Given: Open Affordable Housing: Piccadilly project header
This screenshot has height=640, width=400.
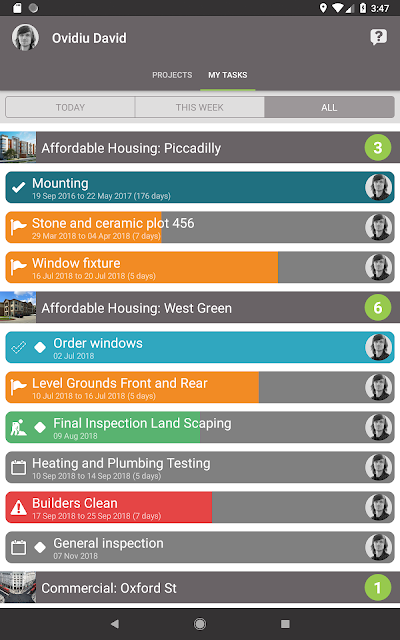Looking at the screenshot, I should [200, 147].
